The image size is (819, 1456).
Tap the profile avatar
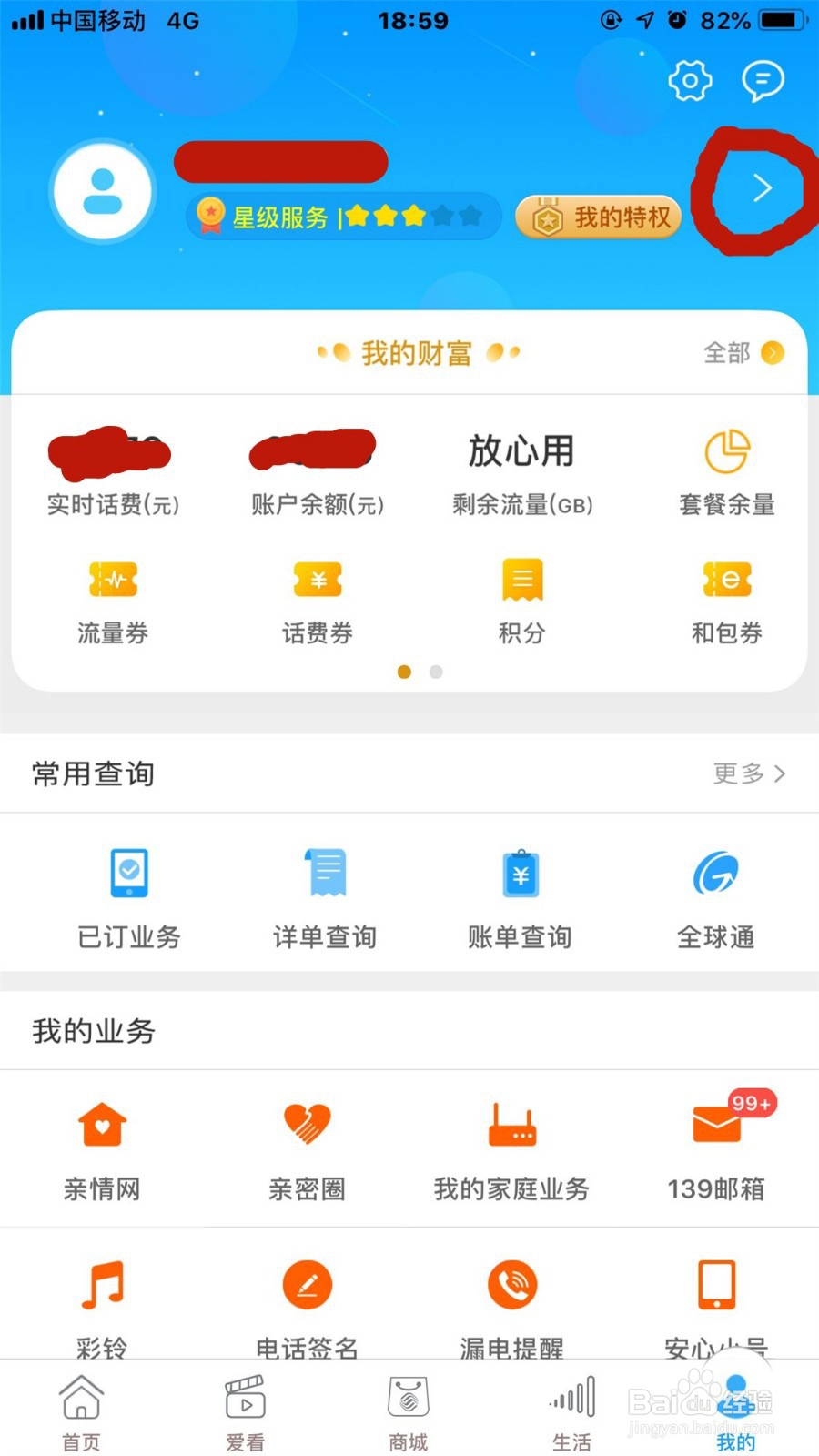point(103,191)
